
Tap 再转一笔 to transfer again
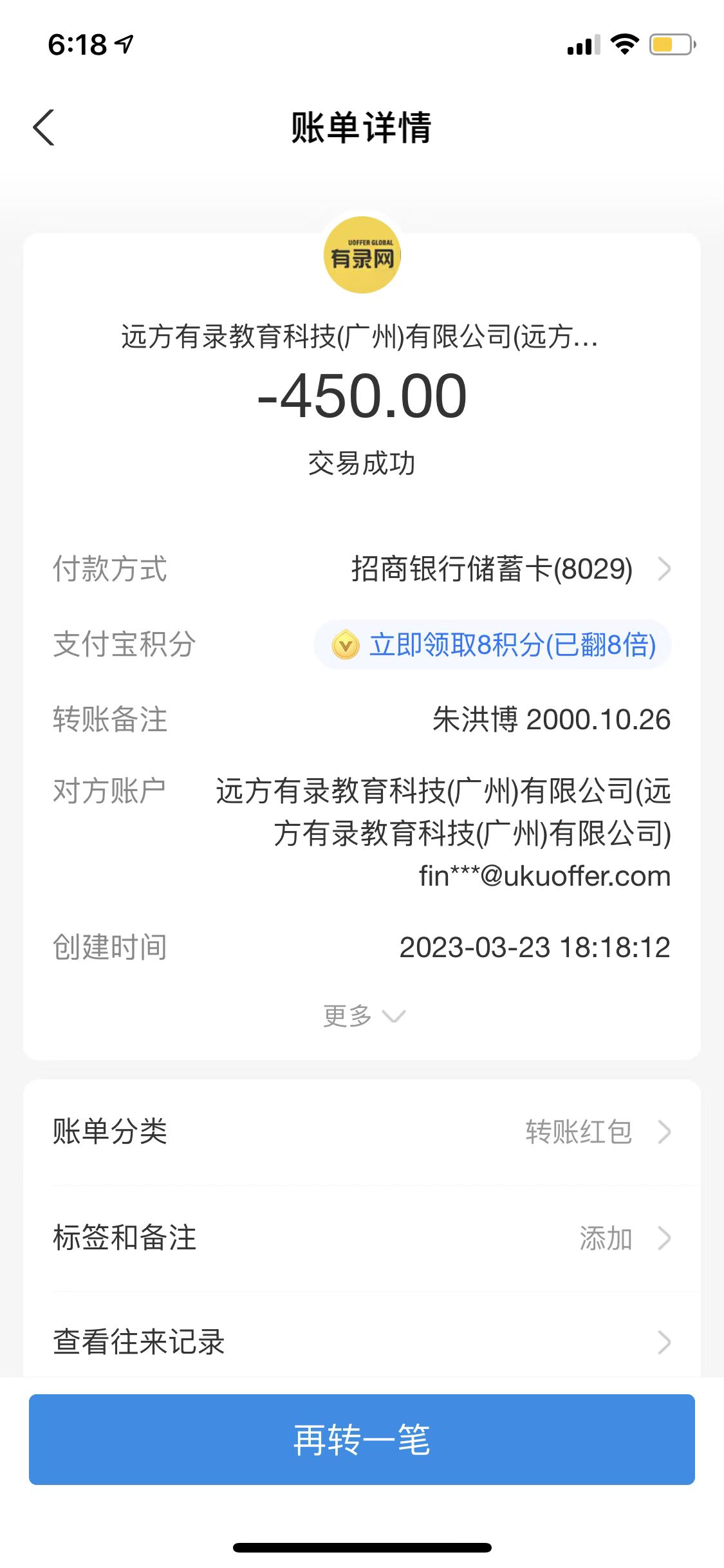(x=362, y=1440)
